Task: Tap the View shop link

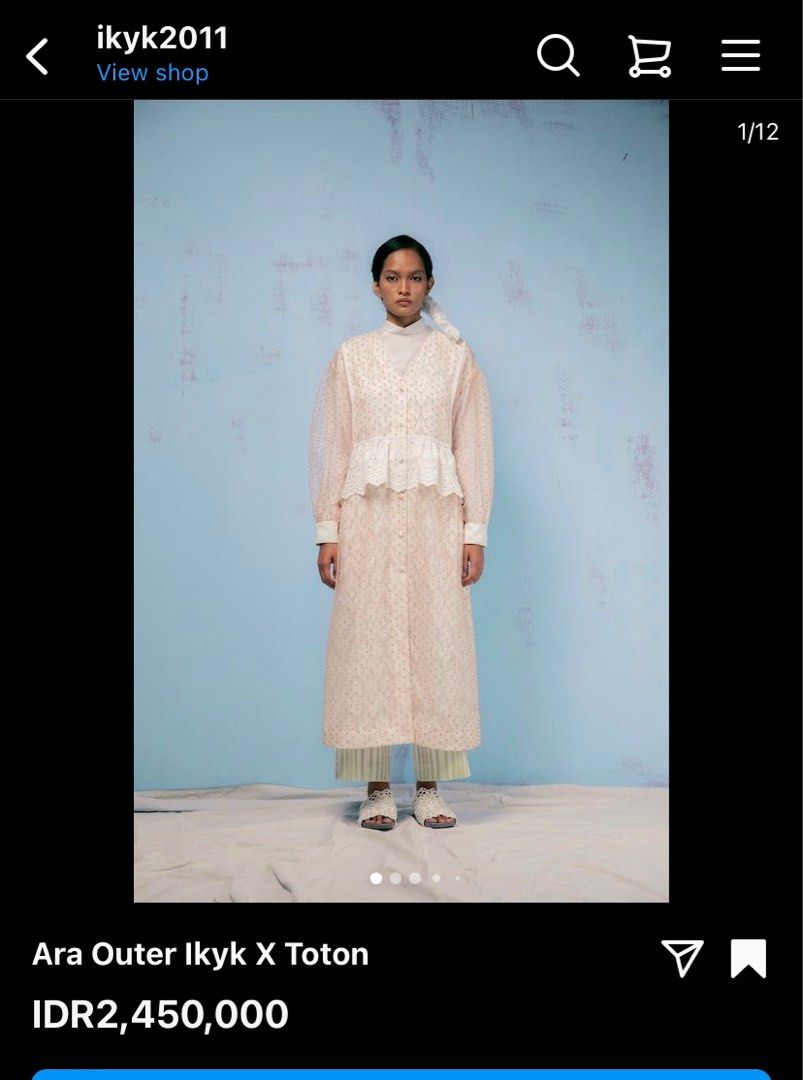Action: 152,73
